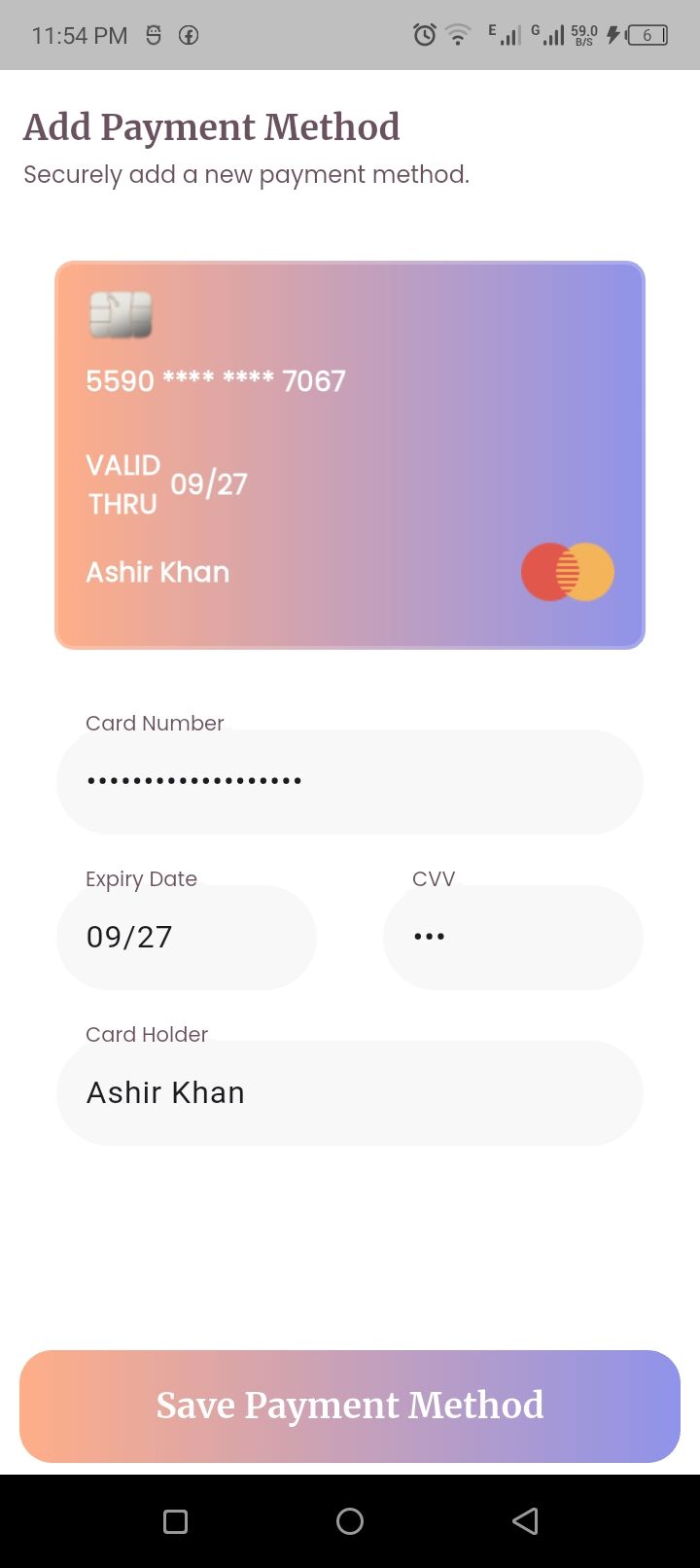The width and height of the screenshot is (700, 1568).
Task: Save Payment Method
Action: (x=350, y=1406)
